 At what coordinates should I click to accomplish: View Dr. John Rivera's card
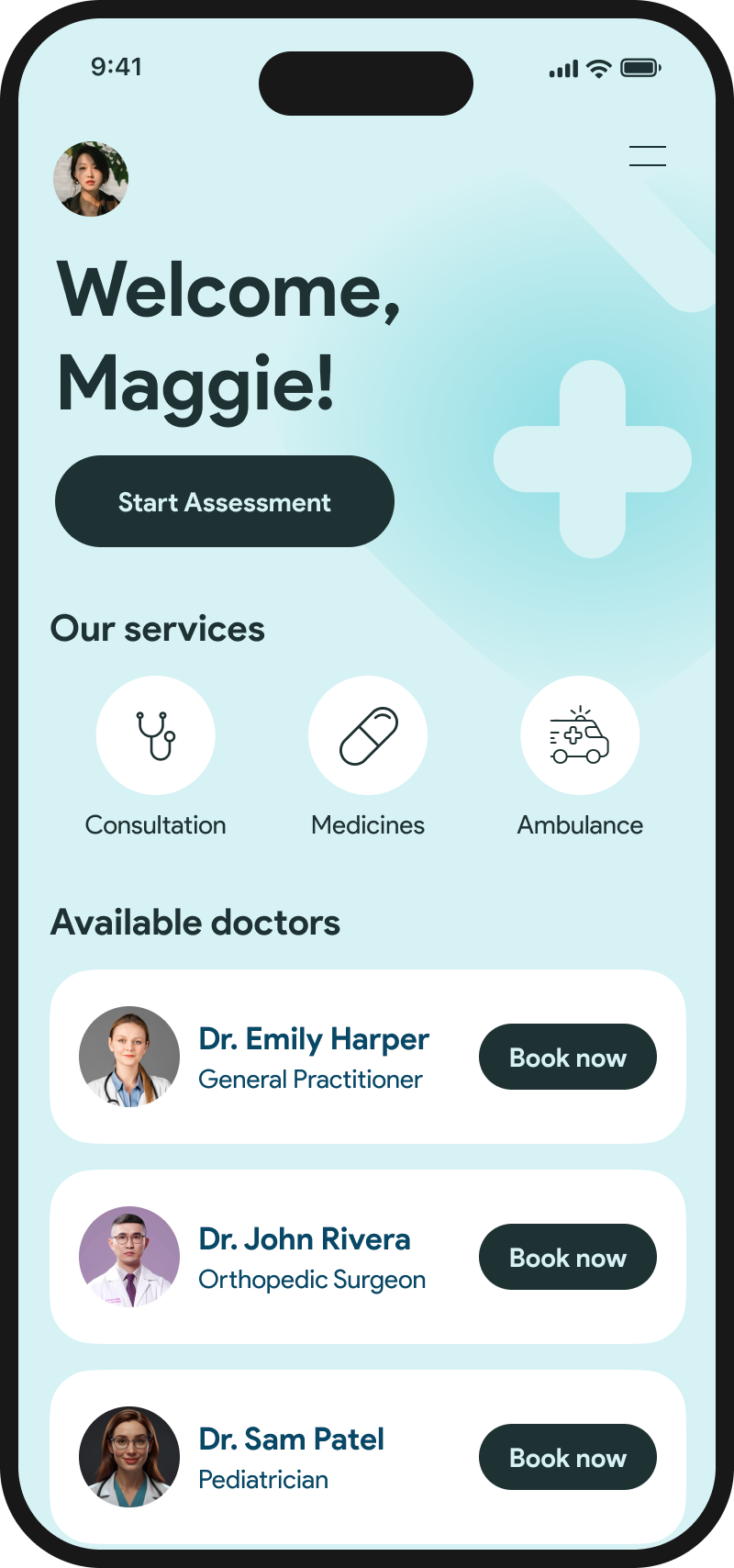click(368, 1257)
